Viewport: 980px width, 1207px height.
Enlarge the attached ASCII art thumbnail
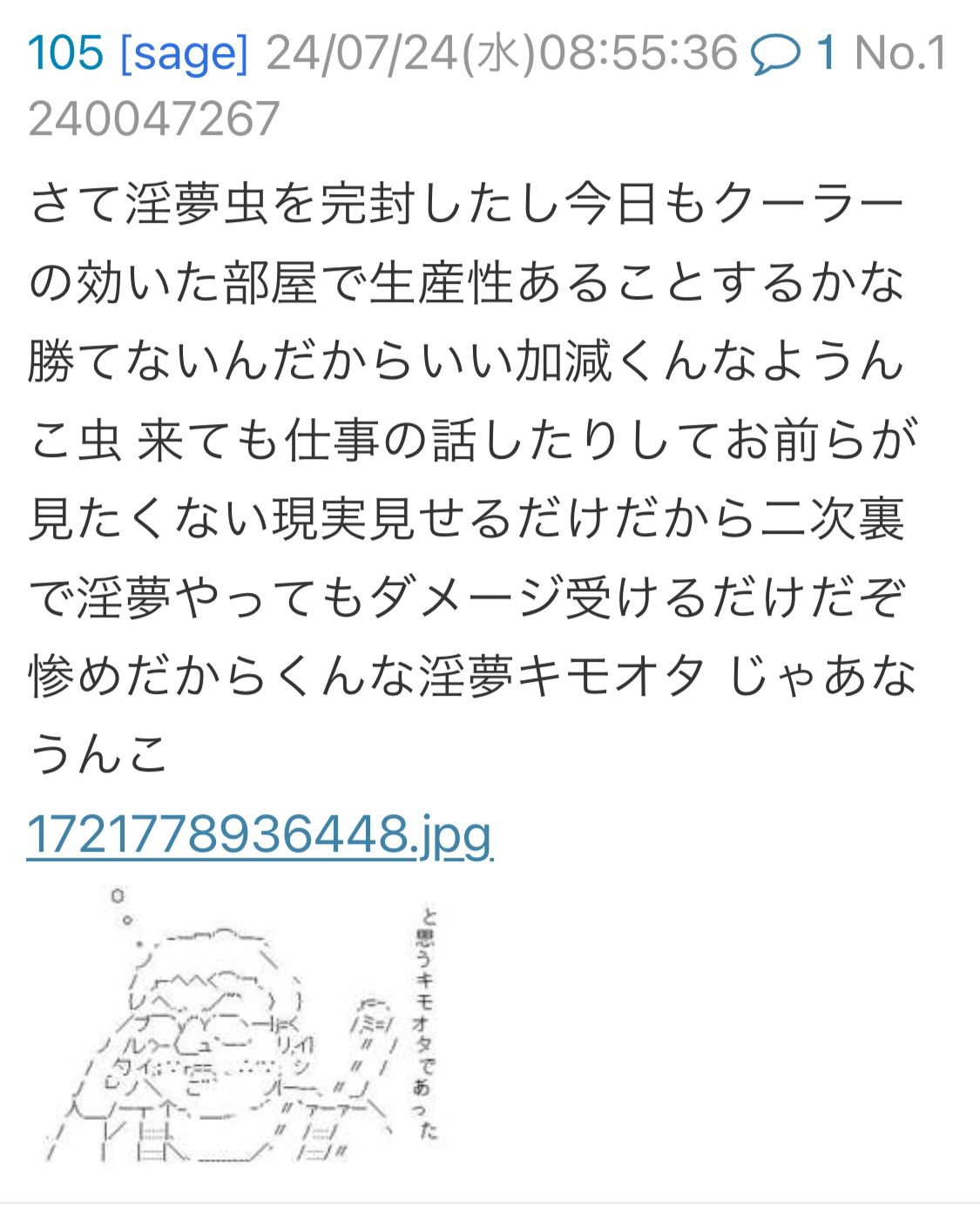(x=244, y=1026)
